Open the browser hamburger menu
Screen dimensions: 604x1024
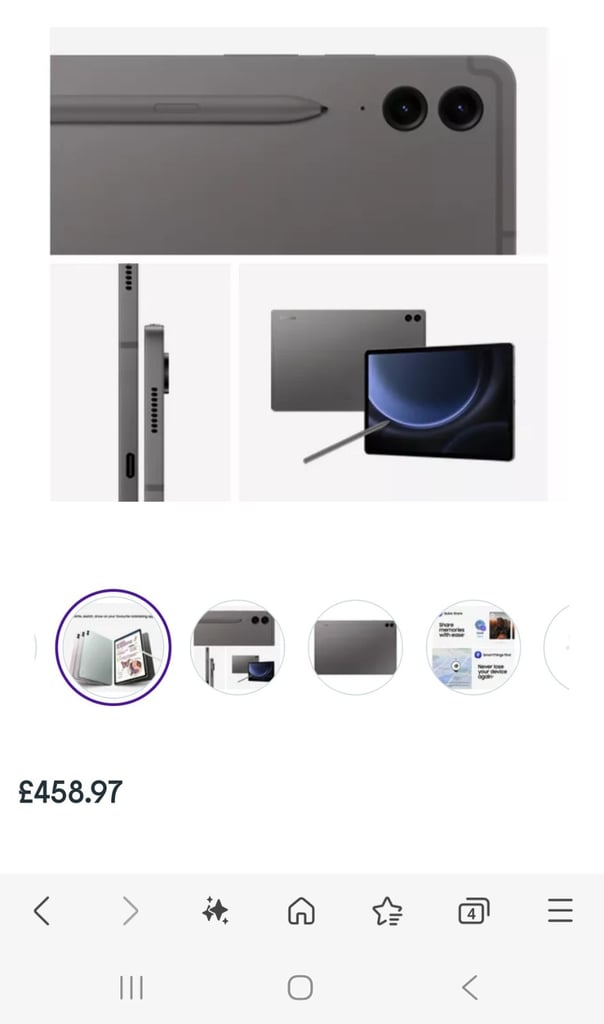tap(560, 910)
